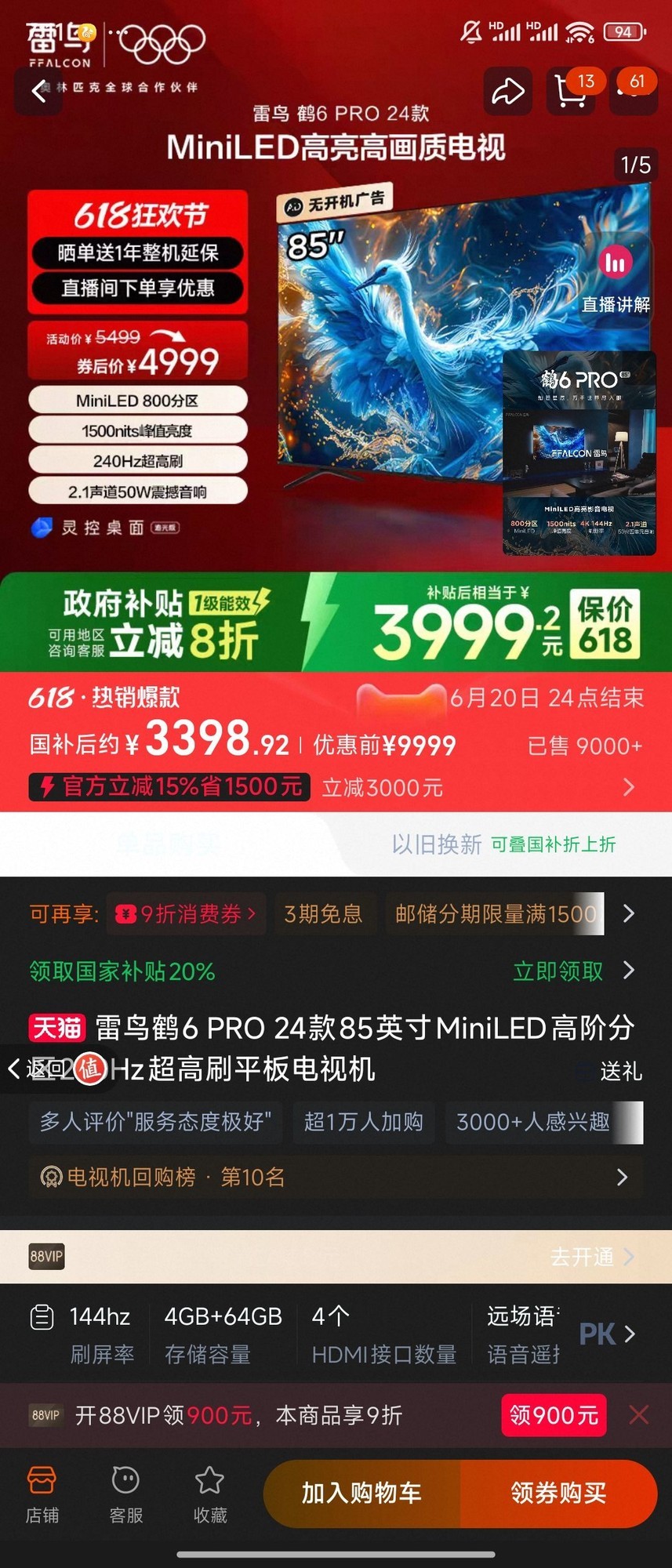The height and width of the screenshot is (1568, 672).
Task: Share this product listing
Action: pyautogui.click(x=507, y=92)
